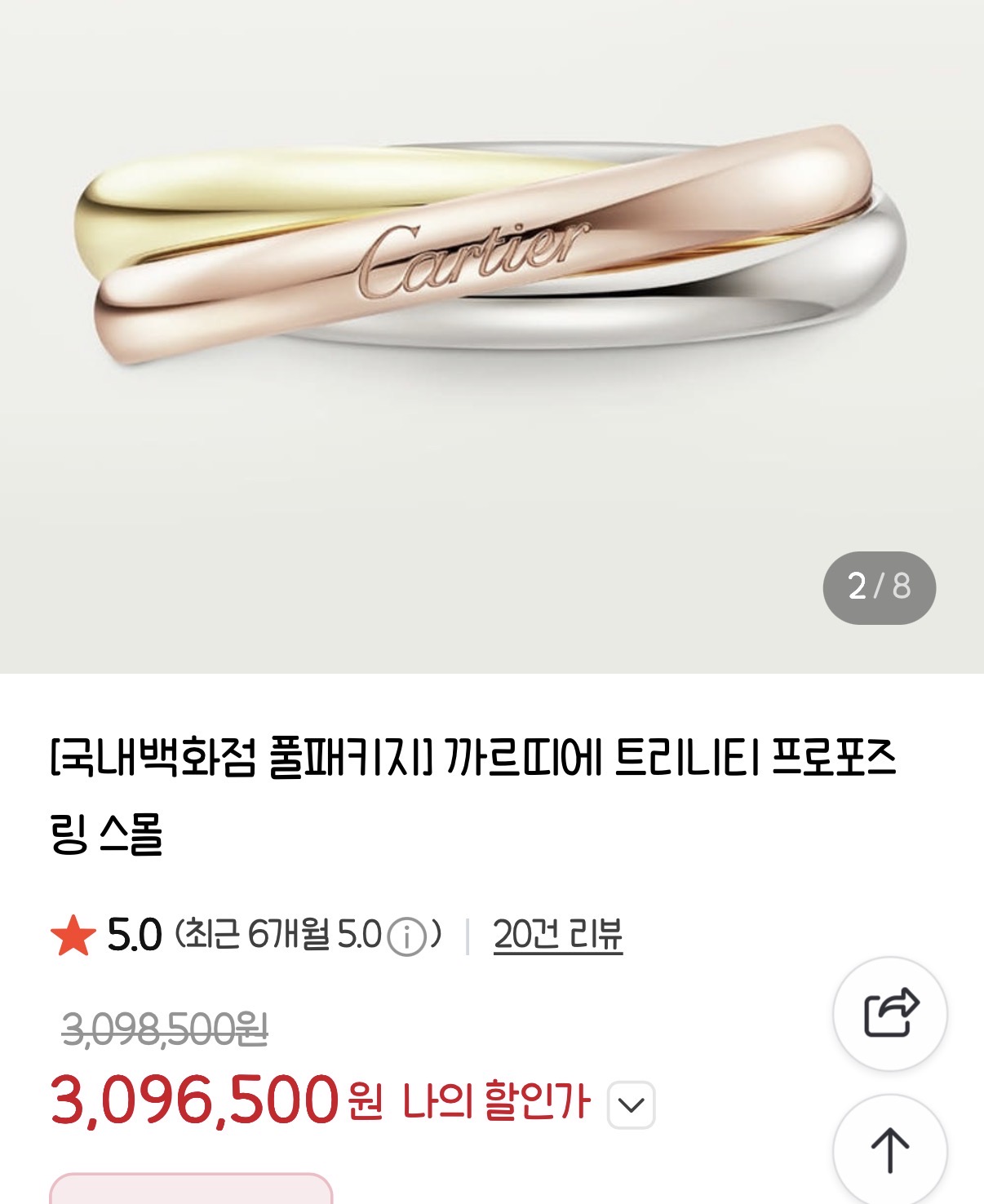Expand the 나의 할인가 discount dropdown
The height and width of the screenshot is (1204, 984).
[x=632, y=1105]
